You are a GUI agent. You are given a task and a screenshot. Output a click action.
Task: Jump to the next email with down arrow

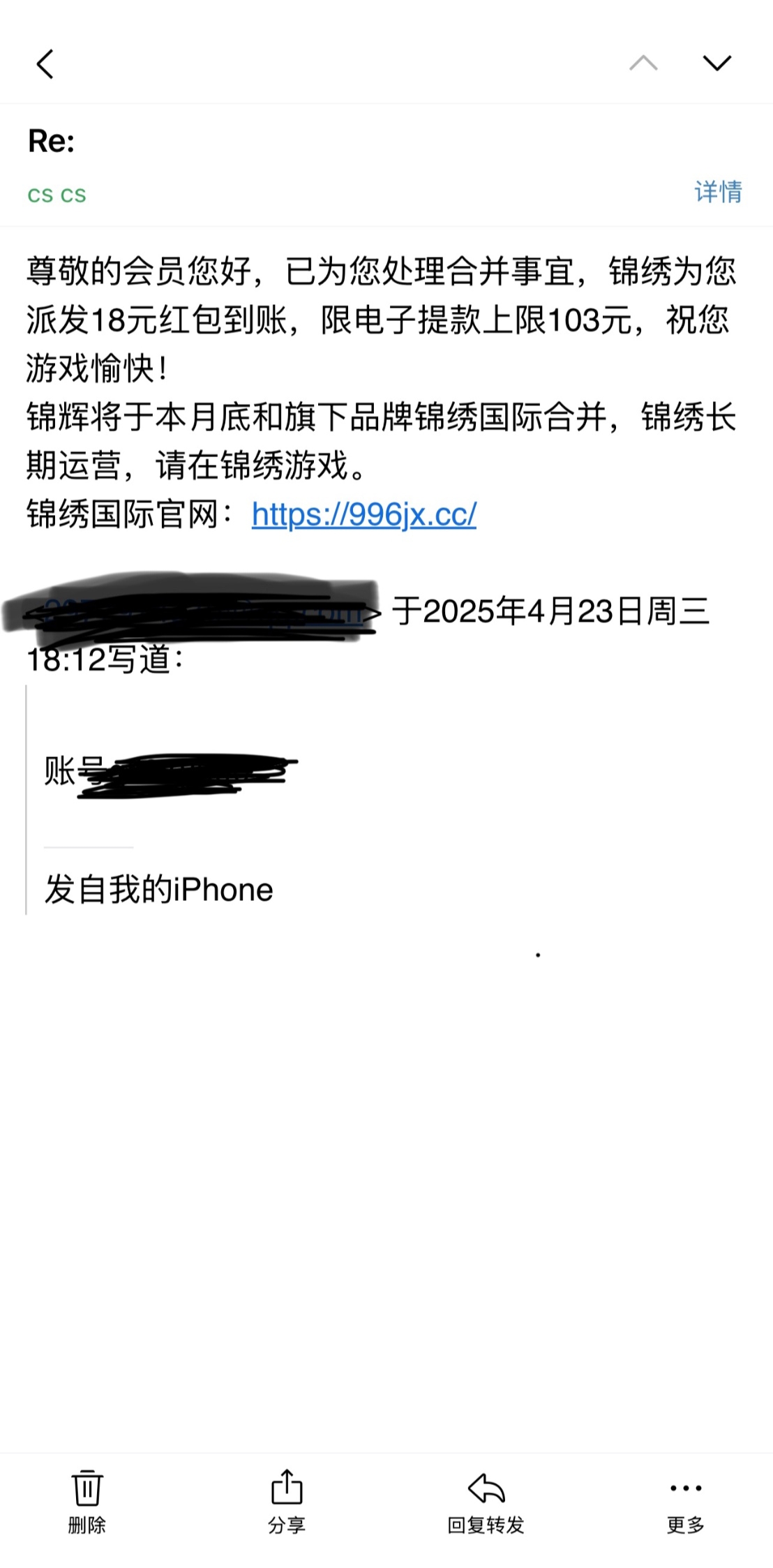tap(716, 63)
